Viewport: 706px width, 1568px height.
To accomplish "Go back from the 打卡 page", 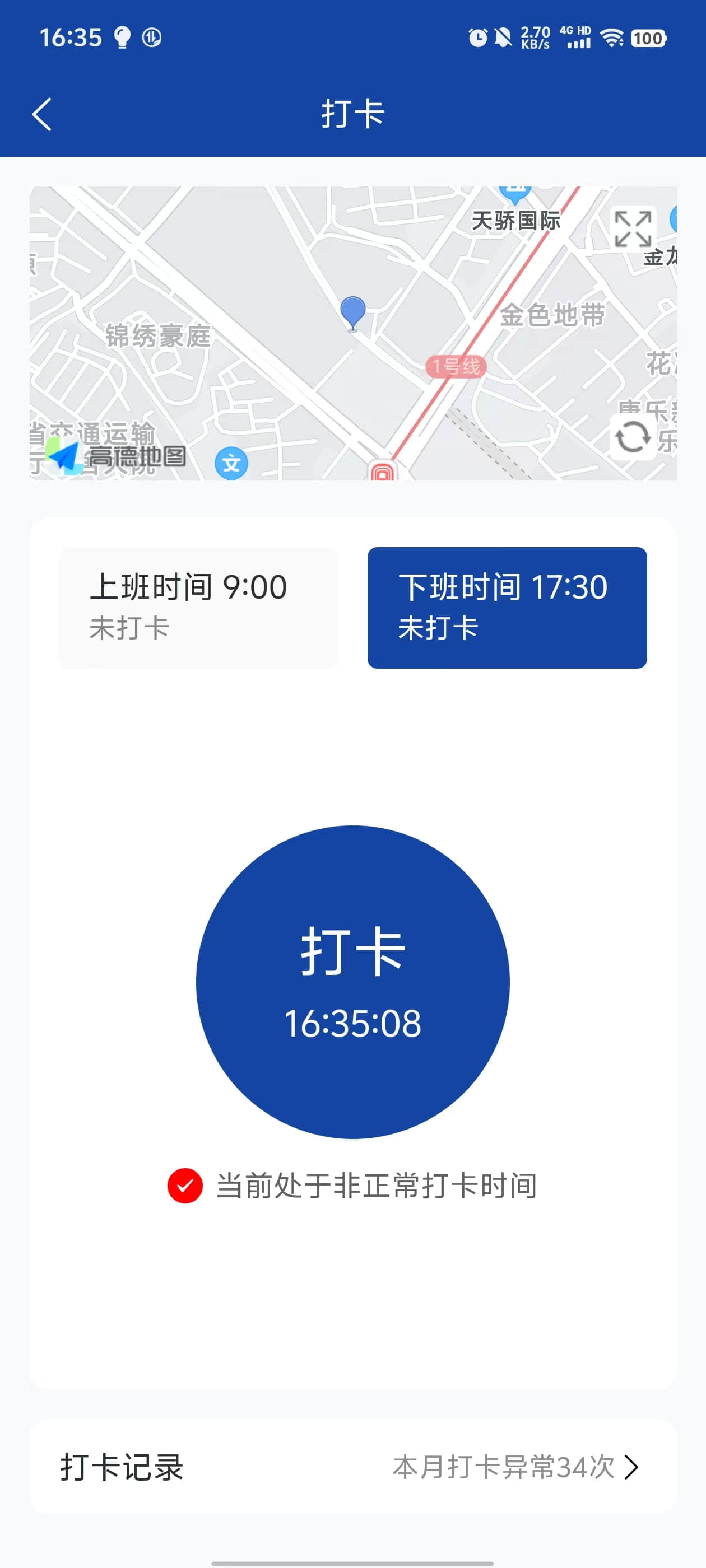I will click(41, 114).
